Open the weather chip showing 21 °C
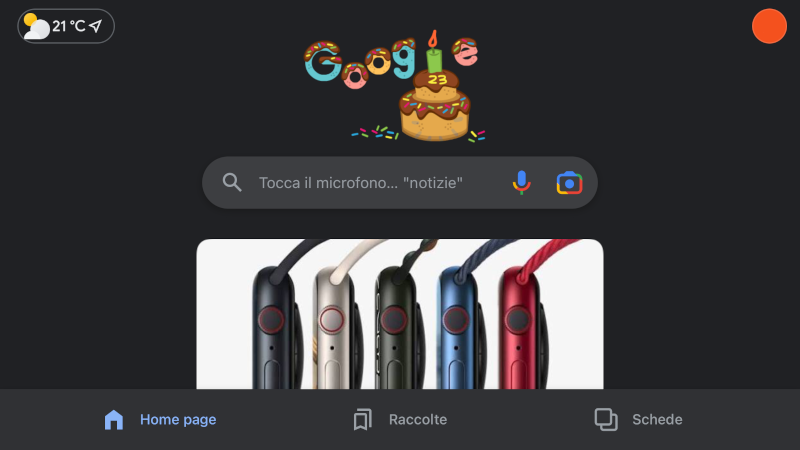 pyautogui.click(x=66, y=26)
